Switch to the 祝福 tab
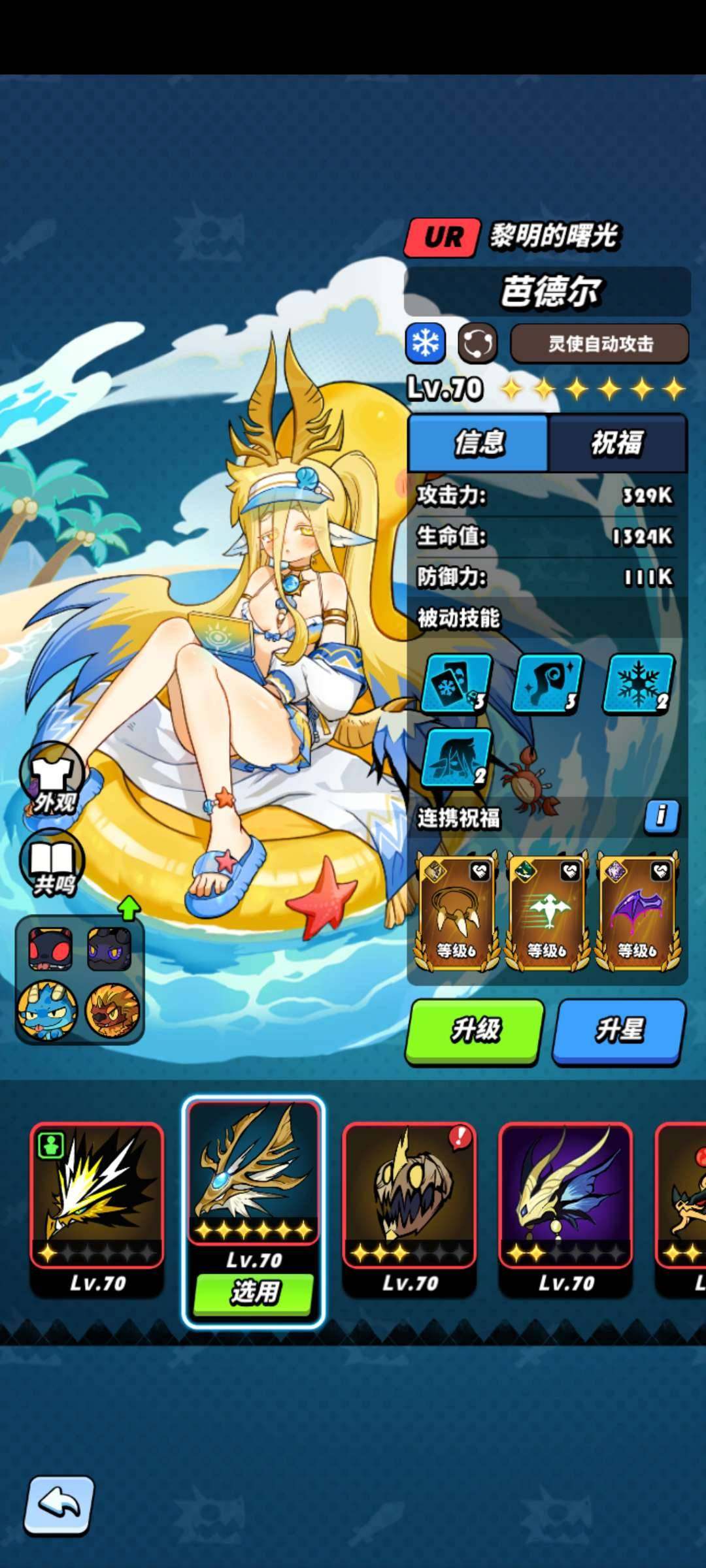706x1568 pixels. [x=617, y=442]
